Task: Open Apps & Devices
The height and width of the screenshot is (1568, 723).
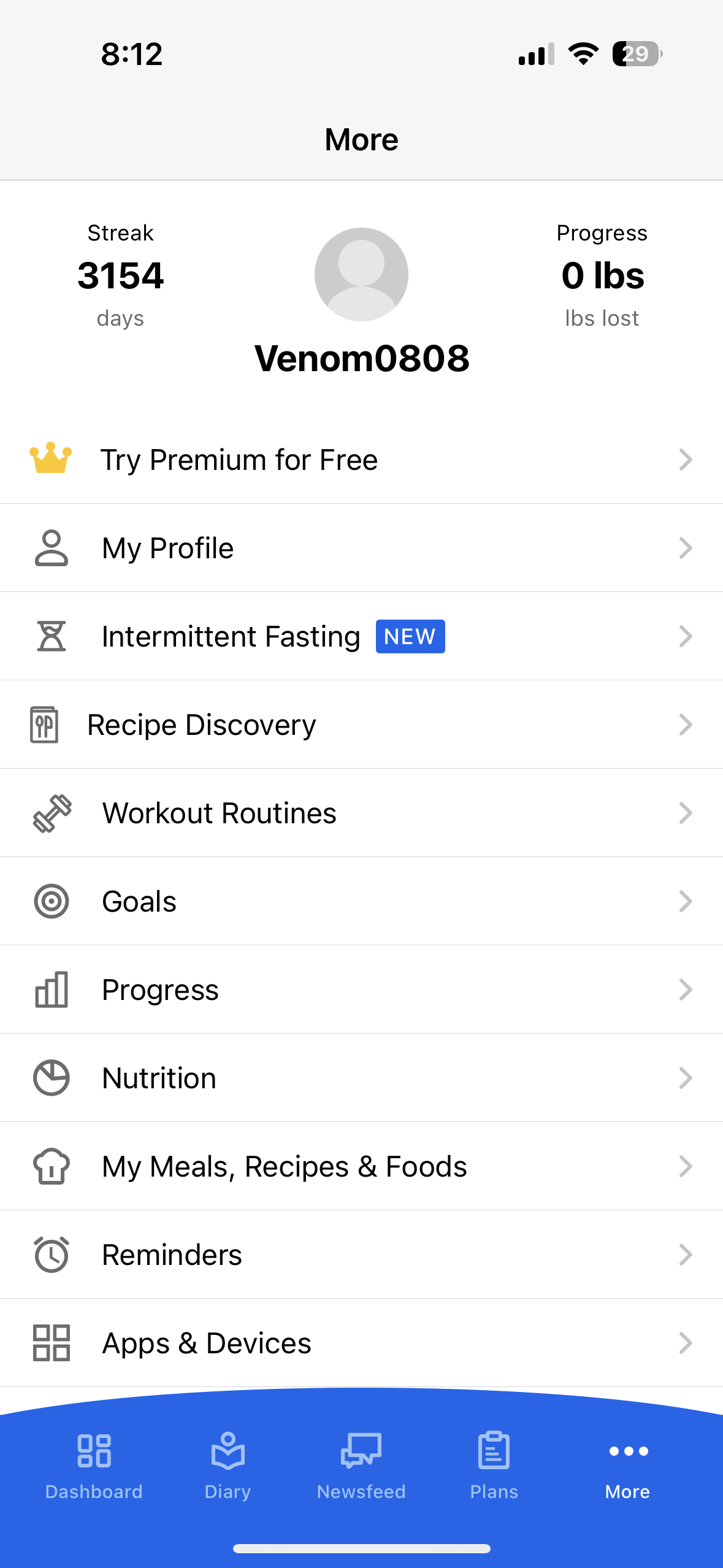Action: click(361, 1343)
